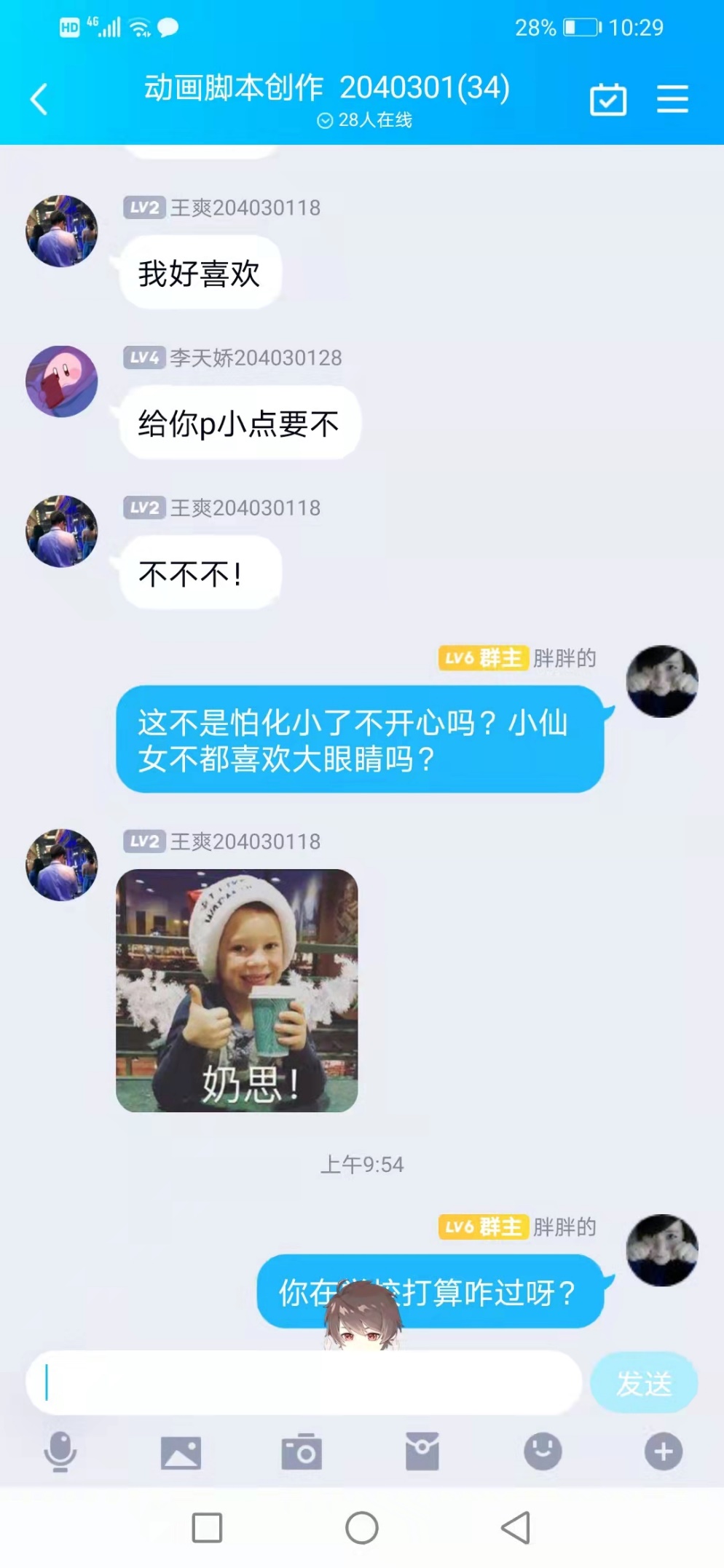Tap the 发送 send button
The height and width of the screenshot is (1568, 724).
pos(643,1382)
